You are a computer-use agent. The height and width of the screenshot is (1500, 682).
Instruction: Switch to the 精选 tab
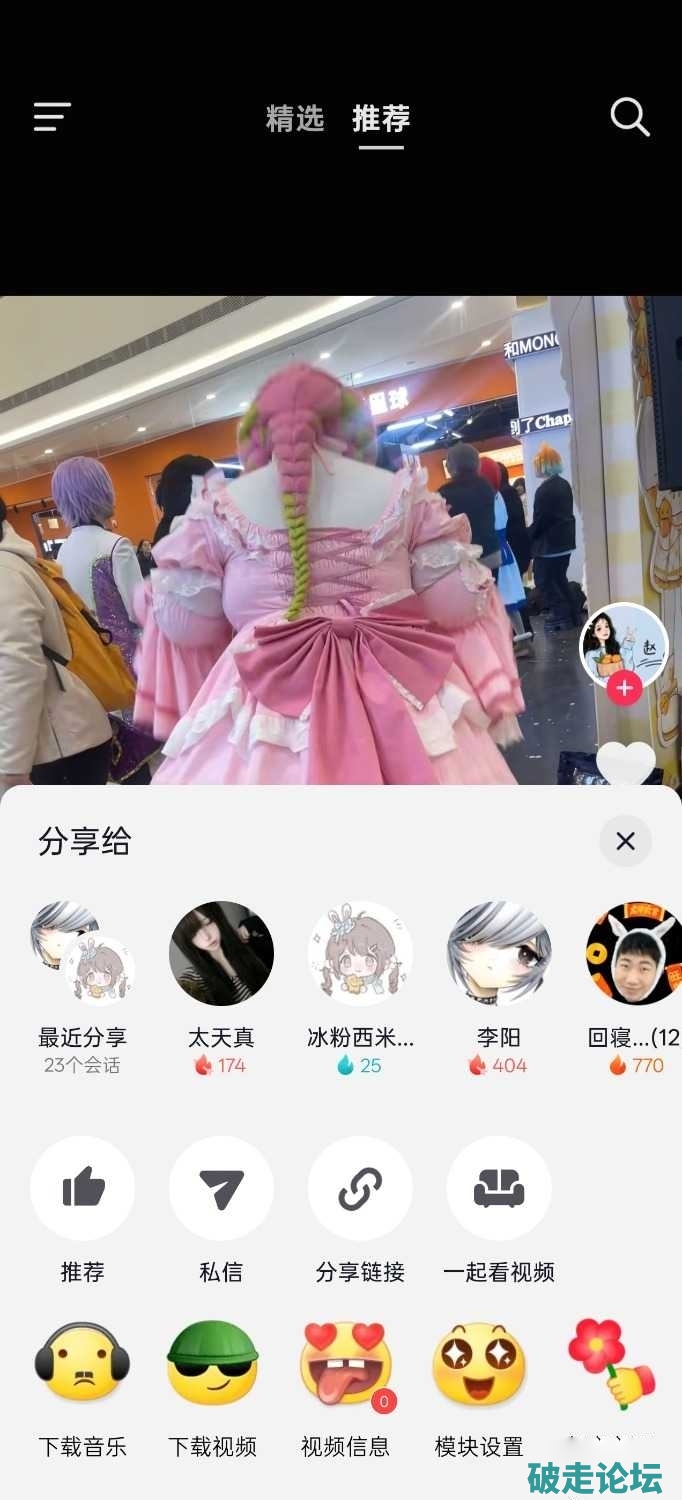[x=295, y=119]
